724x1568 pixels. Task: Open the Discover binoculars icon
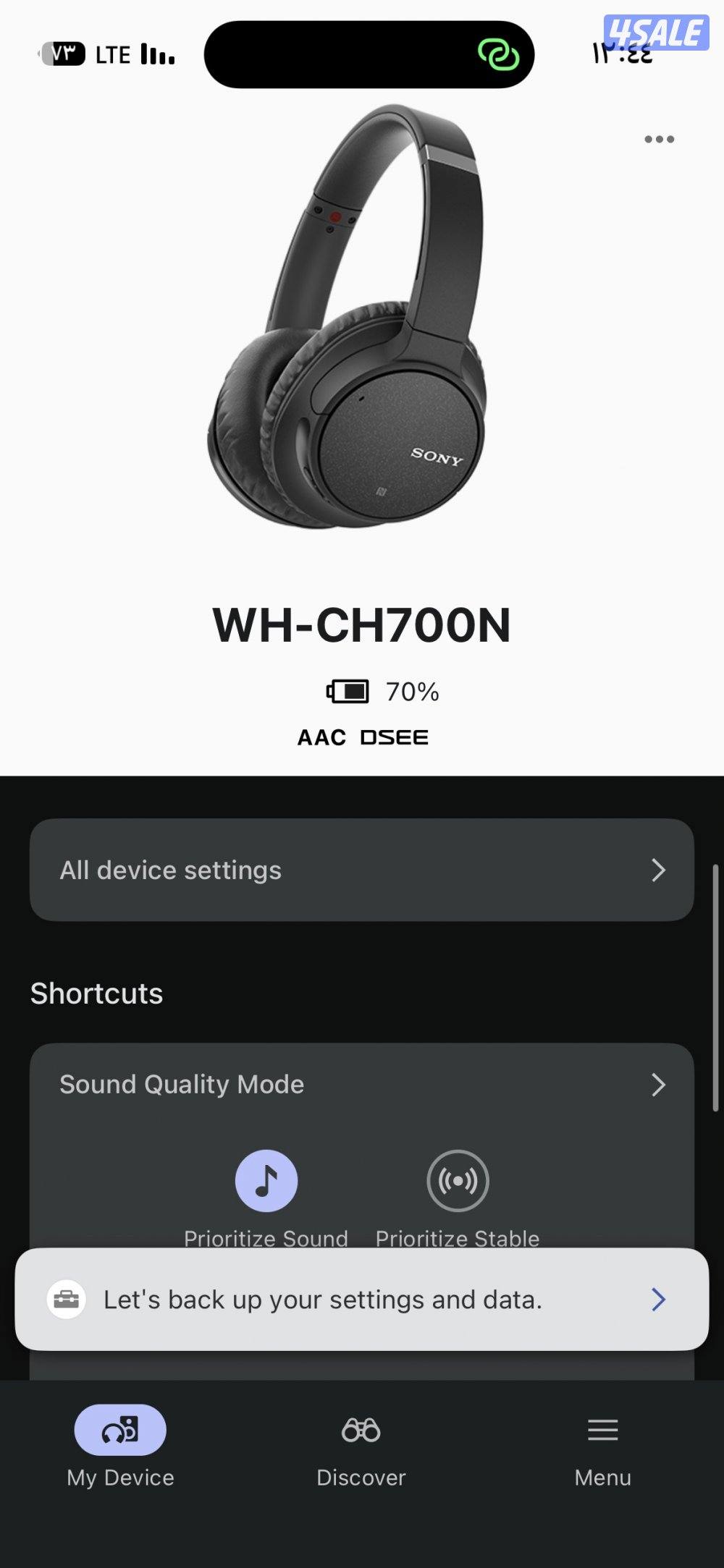tap(362, 1428)
